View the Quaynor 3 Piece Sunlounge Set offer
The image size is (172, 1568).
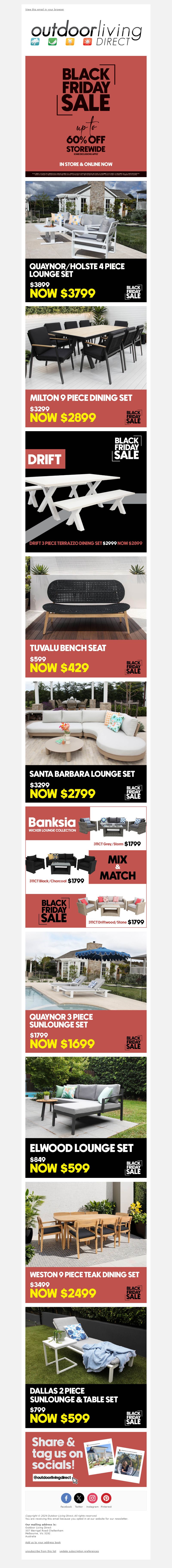86,992
